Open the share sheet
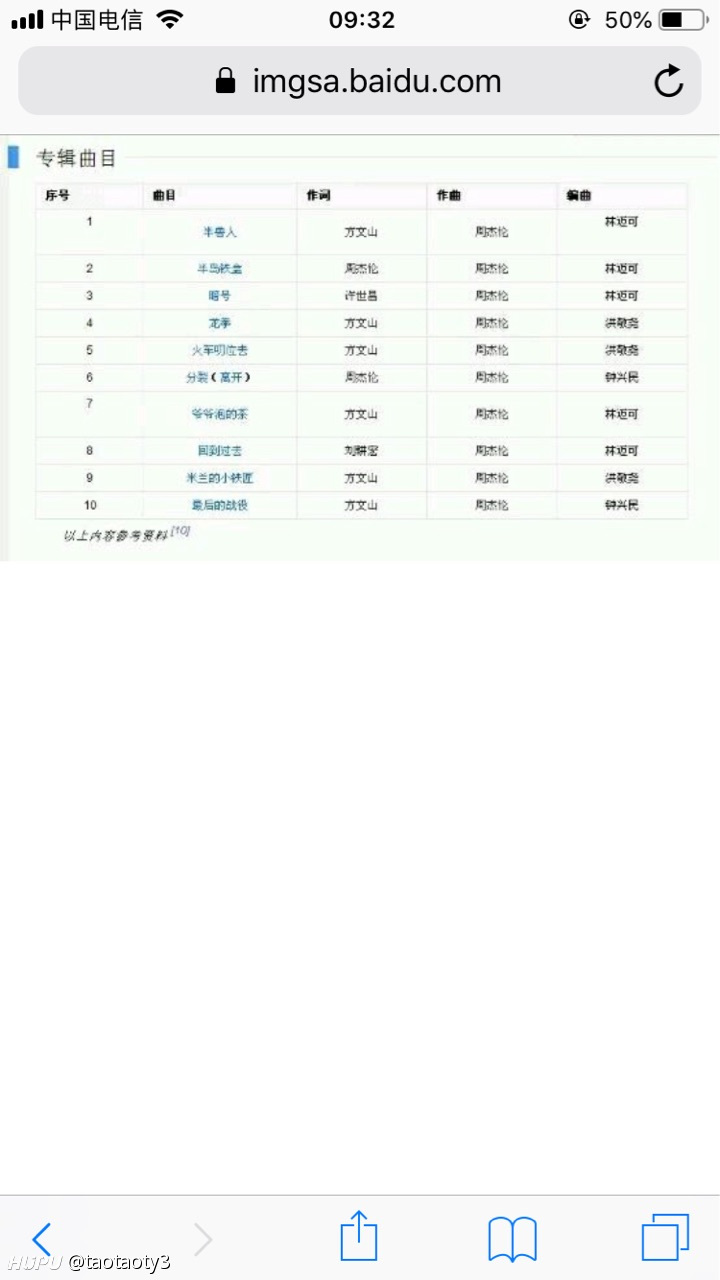This screenshot has width=720, height=1280. [x=359, y=1236]
